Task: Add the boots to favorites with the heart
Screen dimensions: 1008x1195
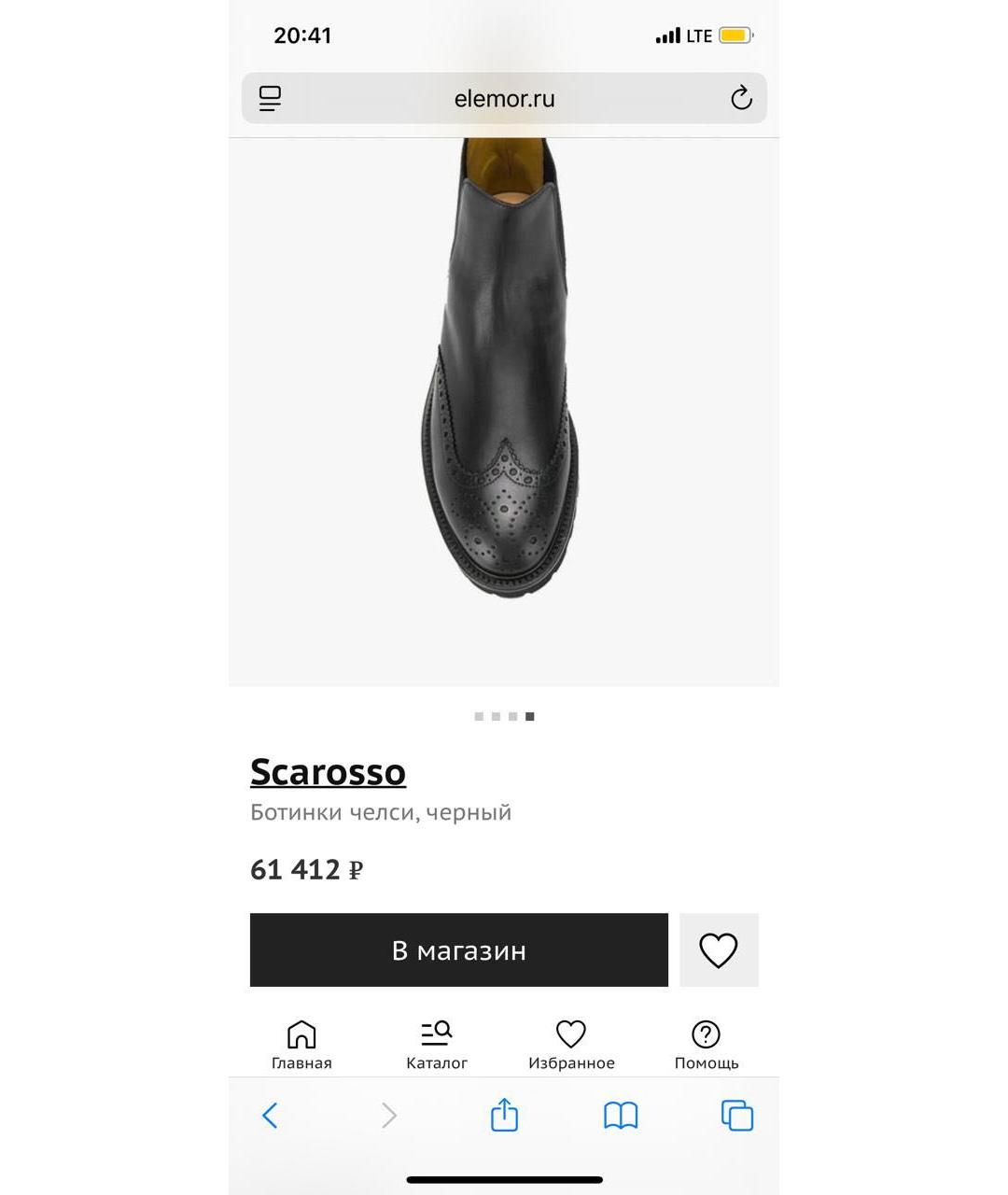Action: [x=718, y=949]
